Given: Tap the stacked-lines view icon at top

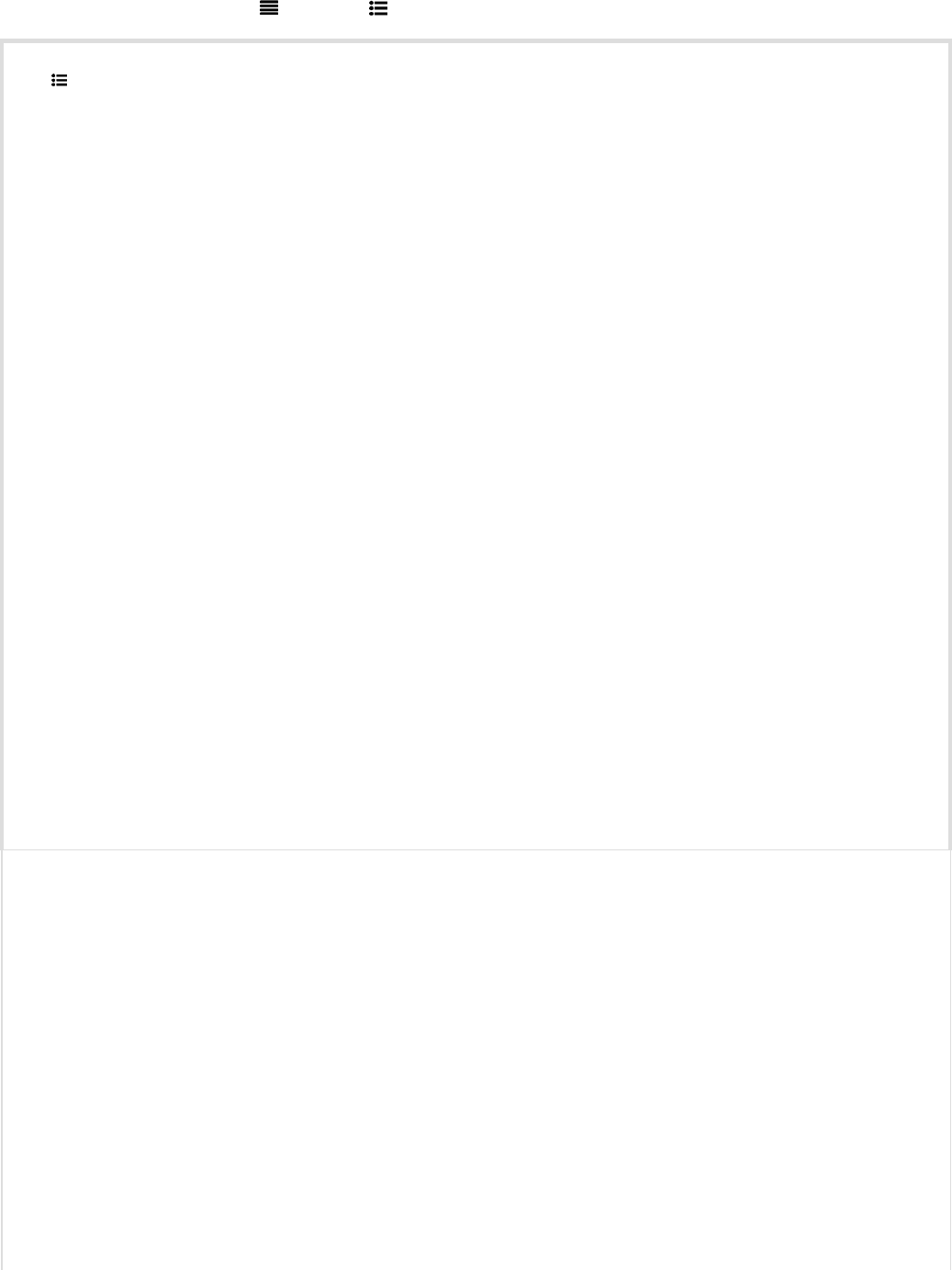Looking at the screenshot, I should pos(269,8).
